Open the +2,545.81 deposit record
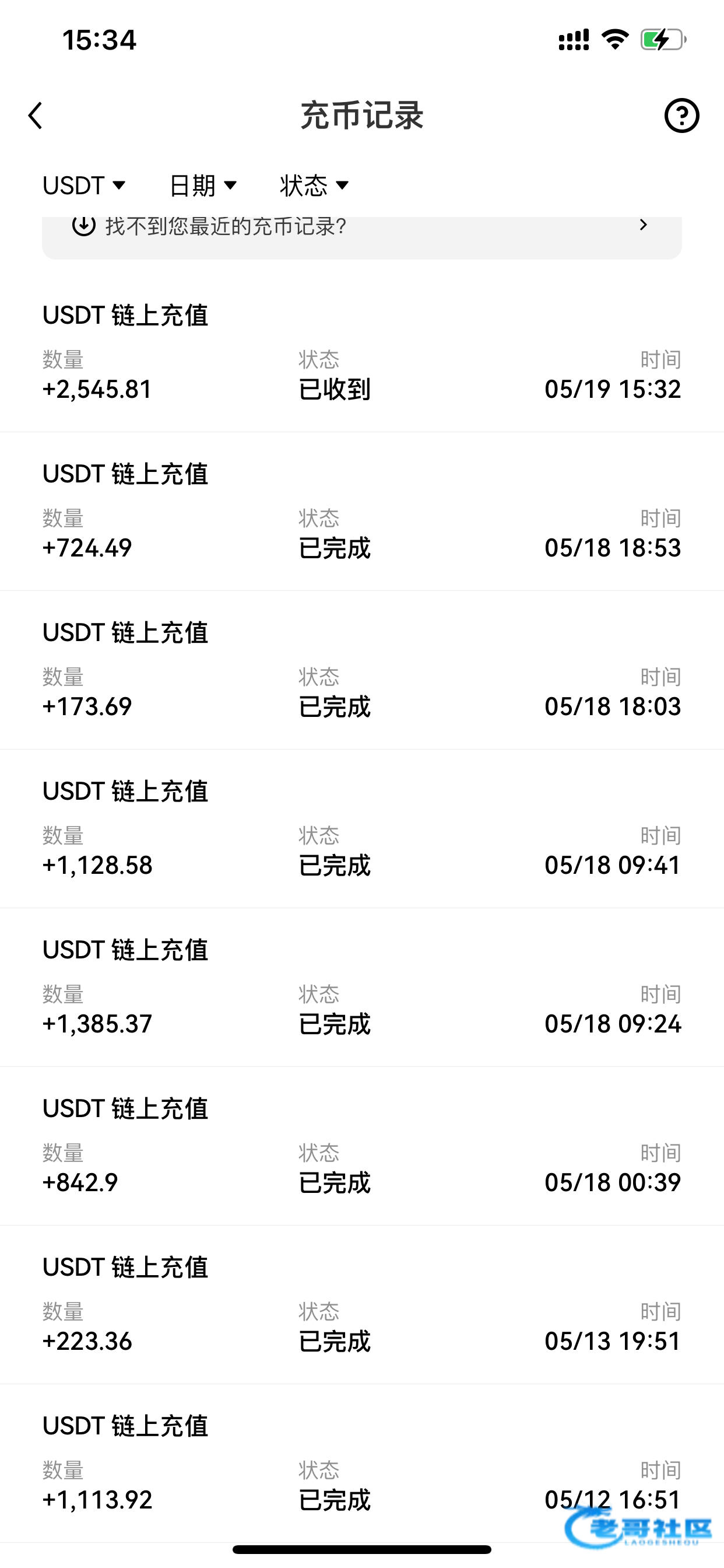The height and width of the screenshot is (1568, 724). pyautogui.click(x=361, y=353)
